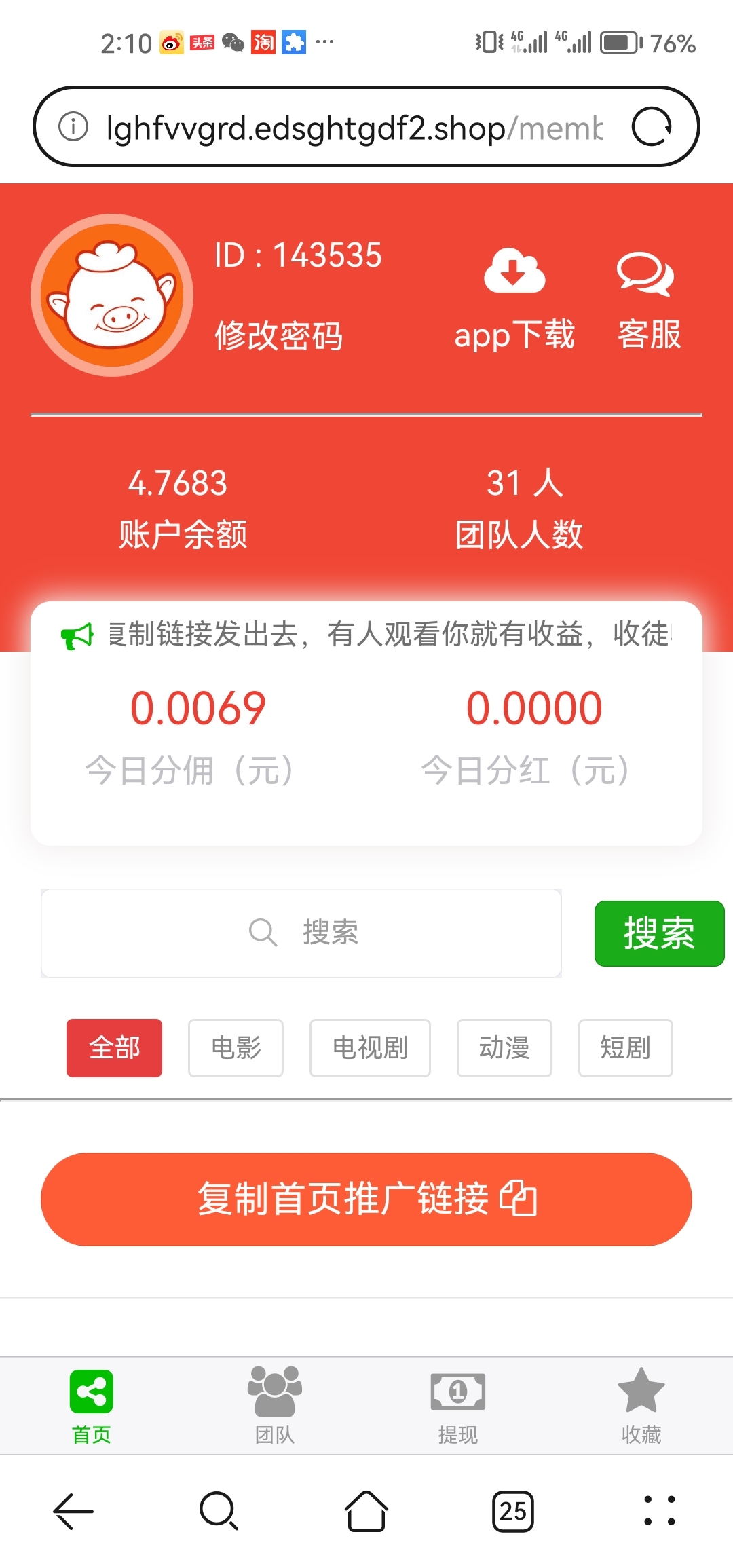The width and height of the screenshot is (733, 1568).
Task: Reload the page from address bar
Action: pos(652,126)
